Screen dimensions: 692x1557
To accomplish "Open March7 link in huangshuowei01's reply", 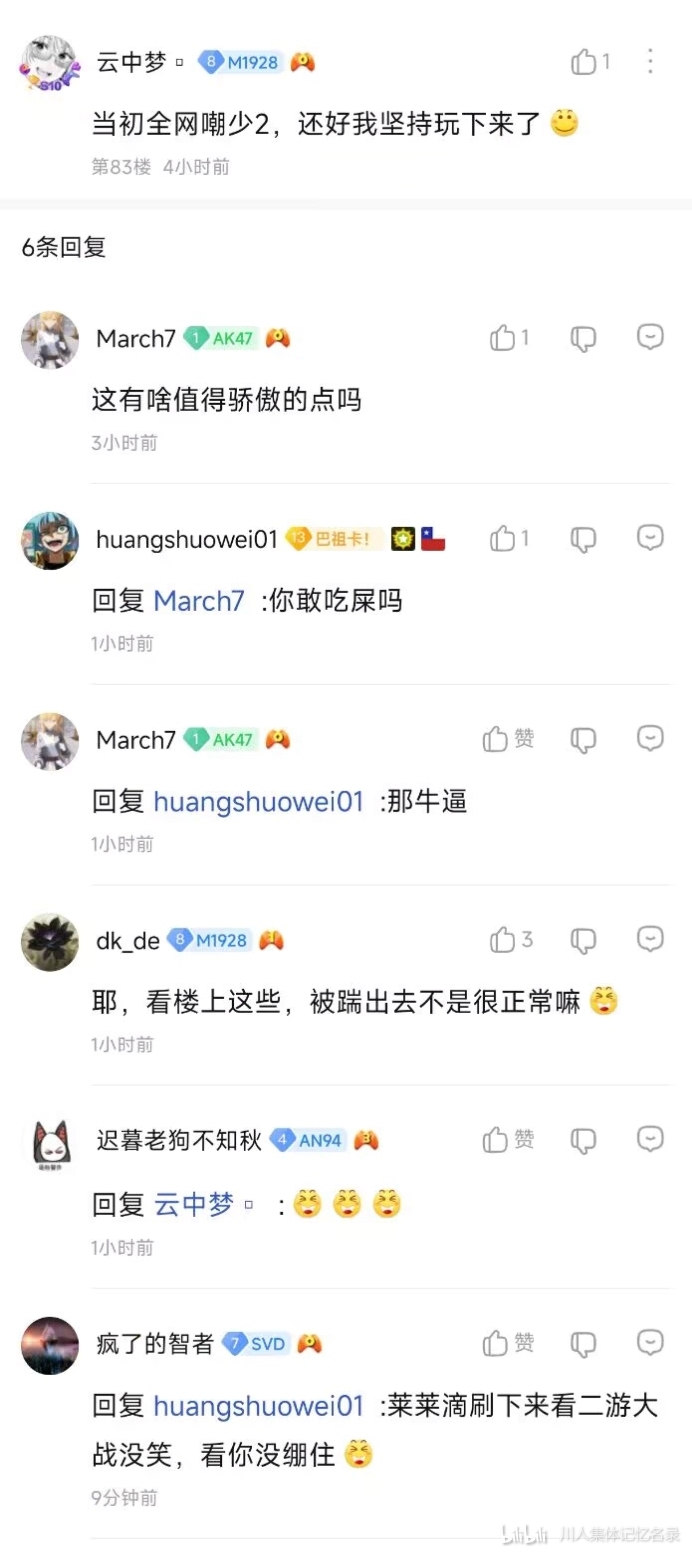I will (x=198, y=601).
